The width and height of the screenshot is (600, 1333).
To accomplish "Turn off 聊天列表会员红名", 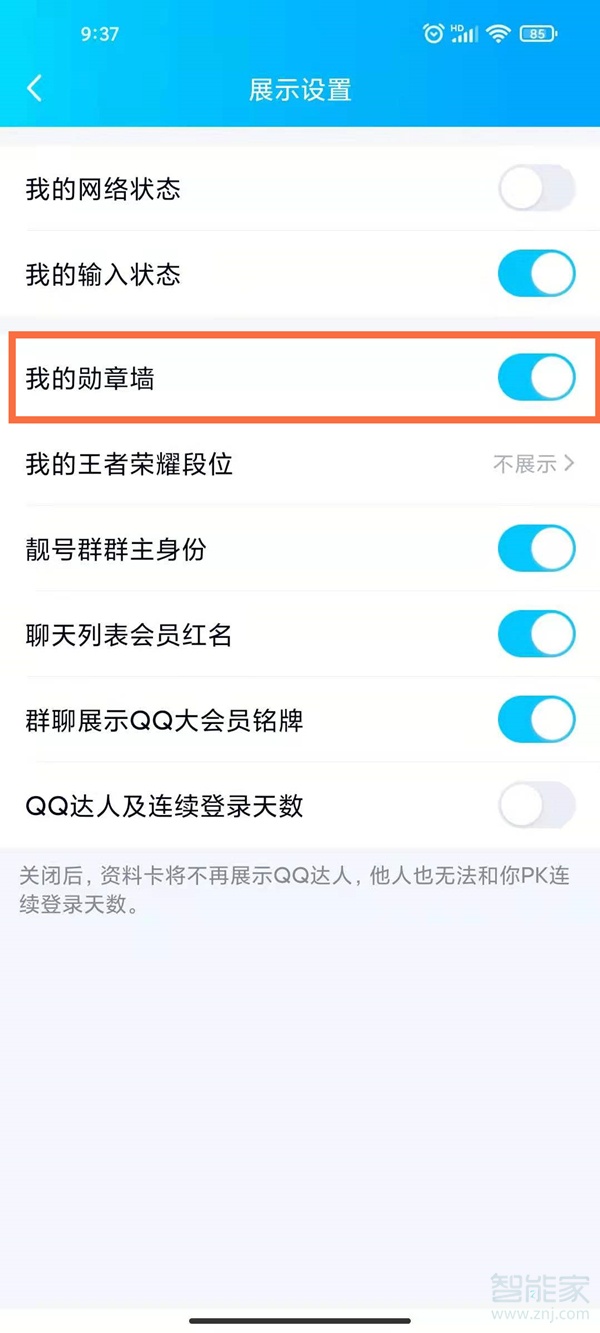I will (x=536, y=634).
